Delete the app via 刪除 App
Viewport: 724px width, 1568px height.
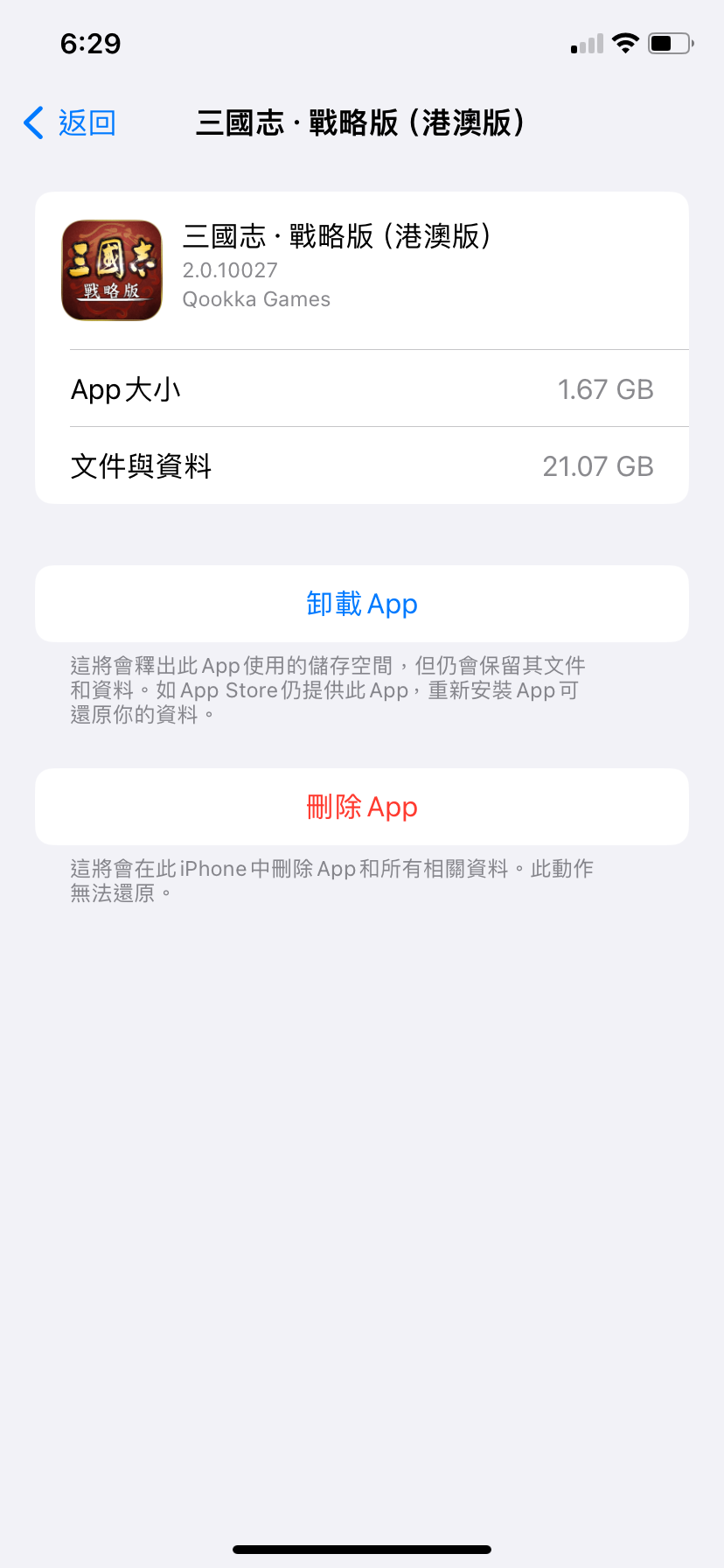[362, 807]
